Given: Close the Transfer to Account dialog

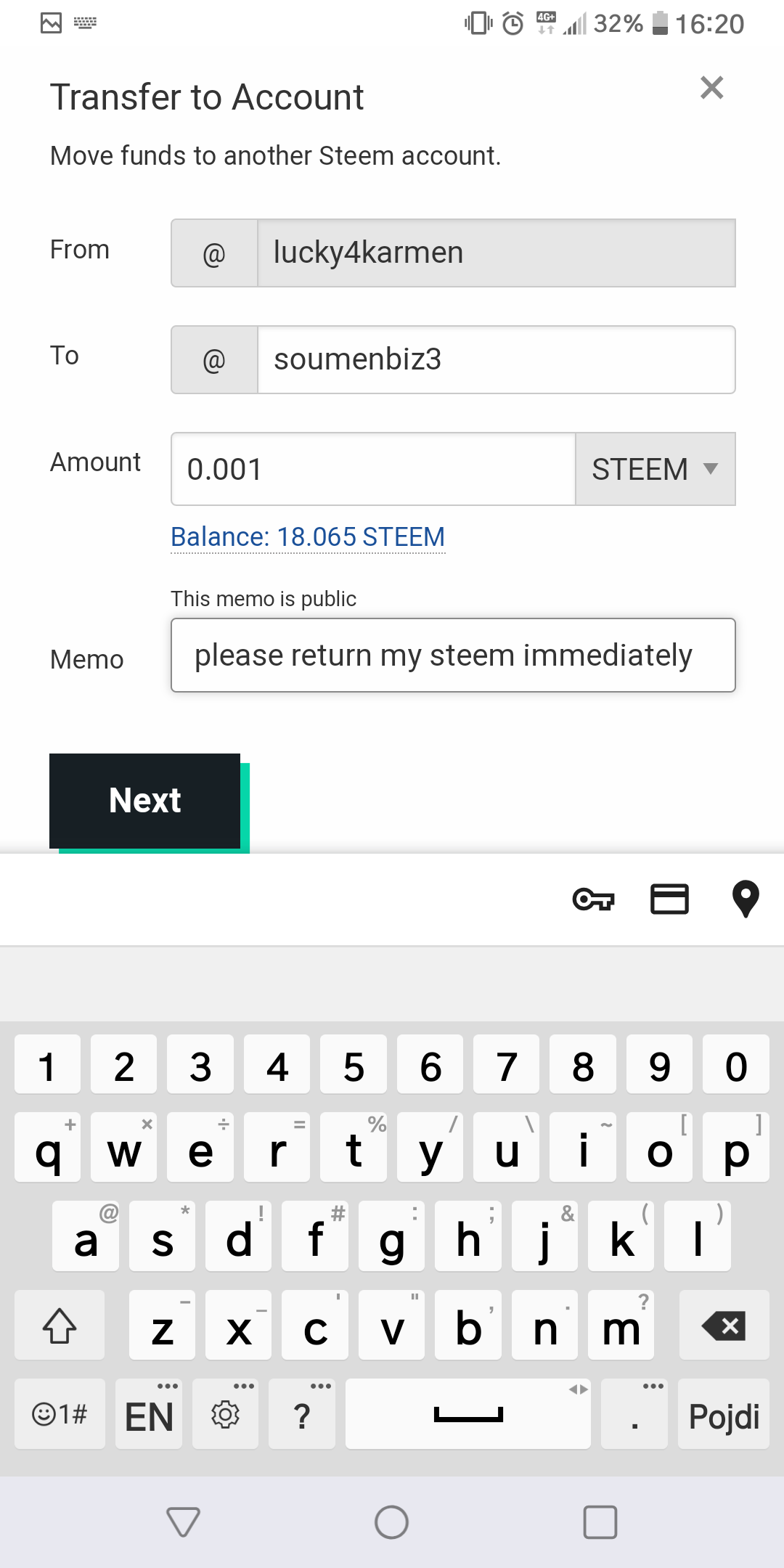Looking at the screenshot, I should pyautogui.click(x=711, y=88).
